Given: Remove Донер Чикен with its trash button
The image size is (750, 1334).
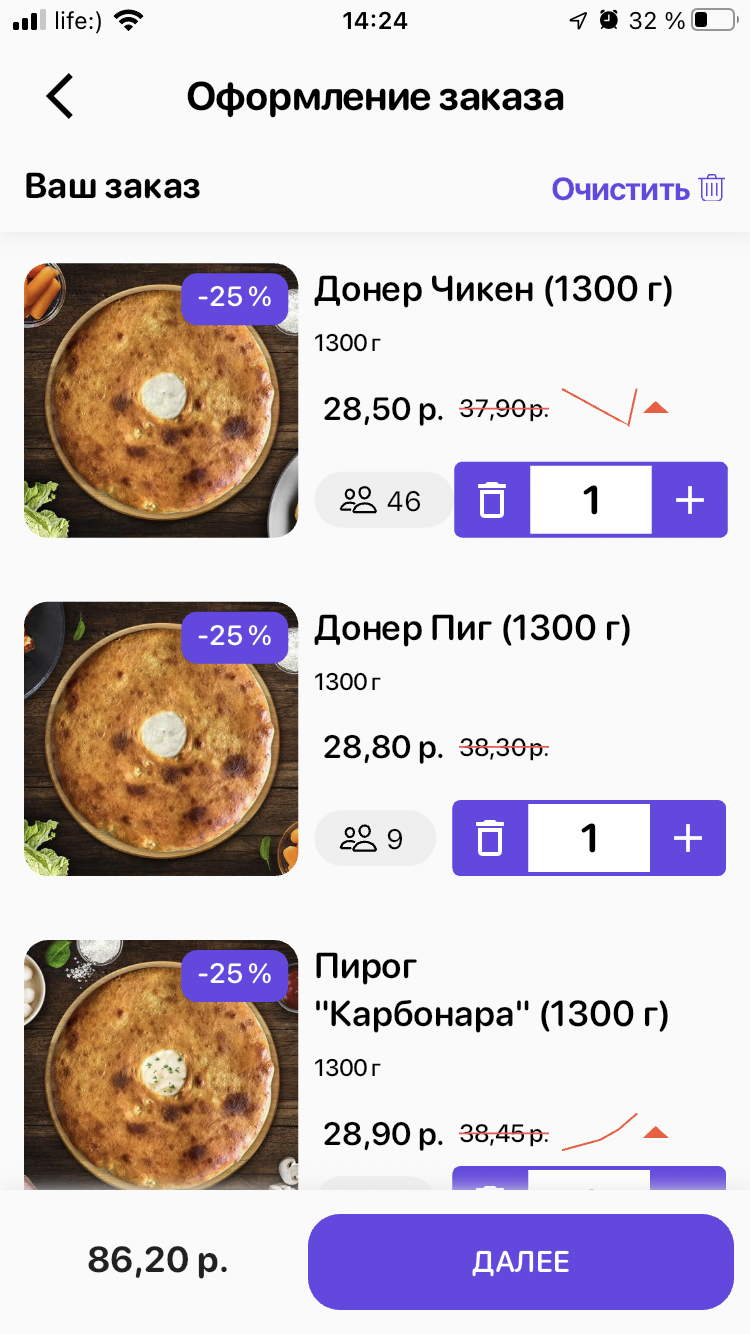Looking at the screenshot, I should (492, 500).
